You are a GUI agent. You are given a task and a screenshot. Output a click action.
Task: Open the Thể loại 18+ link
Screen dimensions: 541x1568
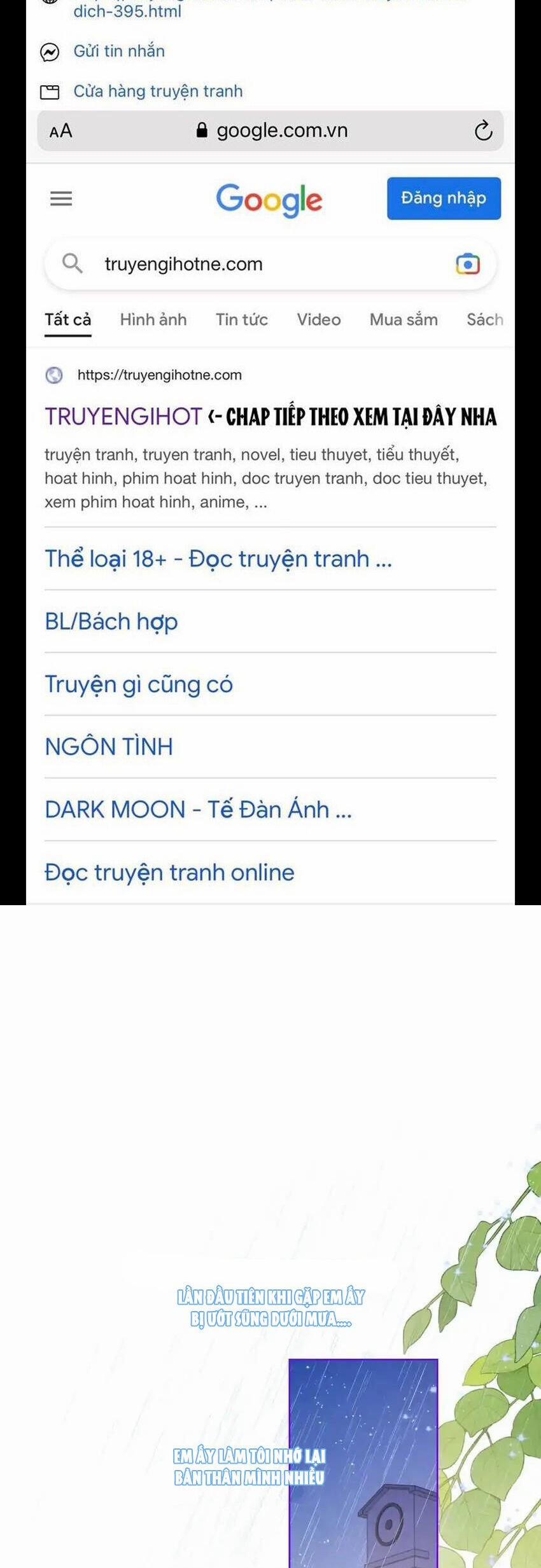(218, 559)
